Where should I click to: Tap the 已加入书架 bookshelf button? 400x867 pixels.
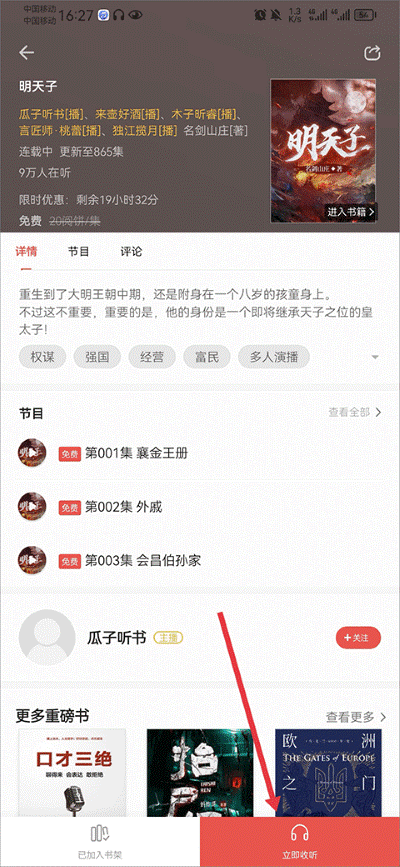[100, 842]
